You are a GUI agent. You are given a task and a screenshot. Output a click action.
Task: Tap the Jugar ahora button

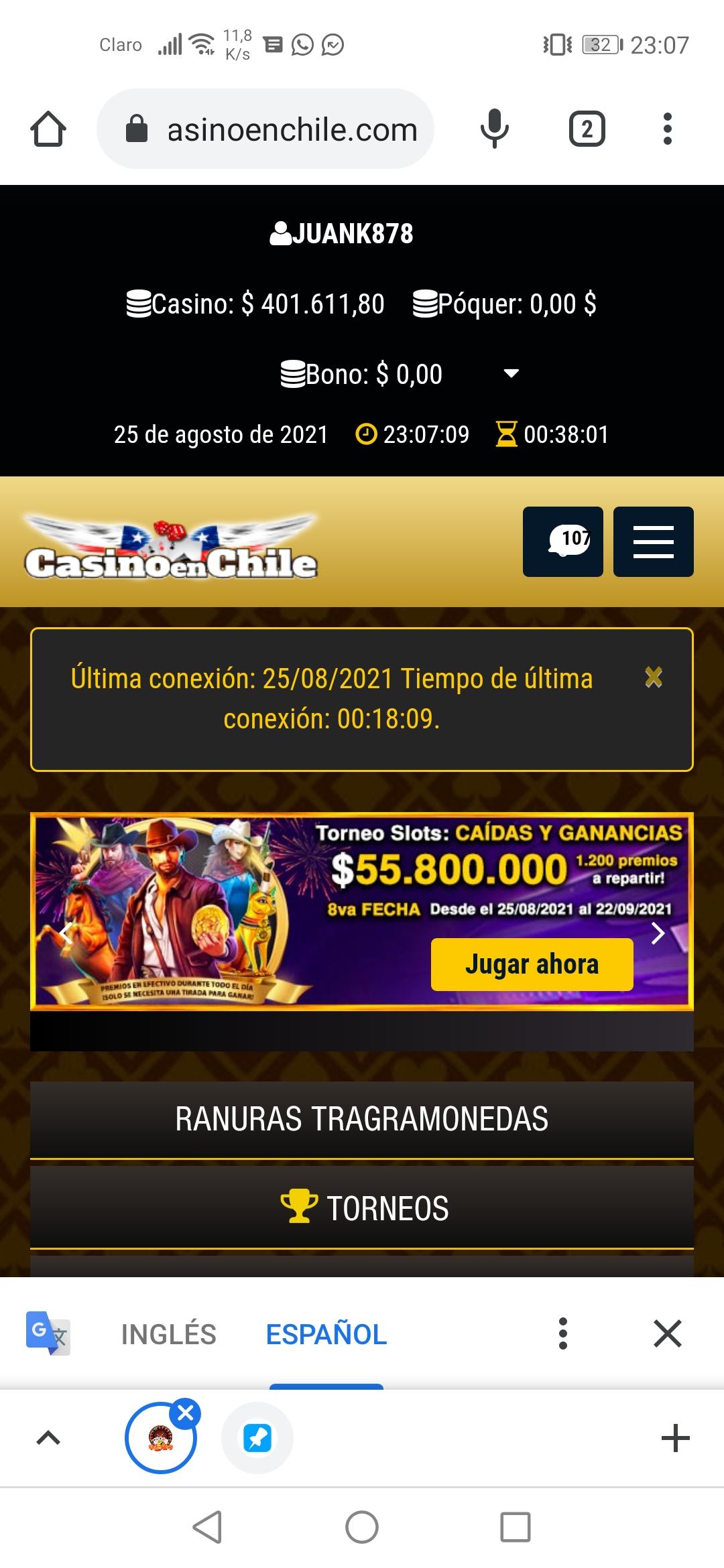click(x=532, y=964)
